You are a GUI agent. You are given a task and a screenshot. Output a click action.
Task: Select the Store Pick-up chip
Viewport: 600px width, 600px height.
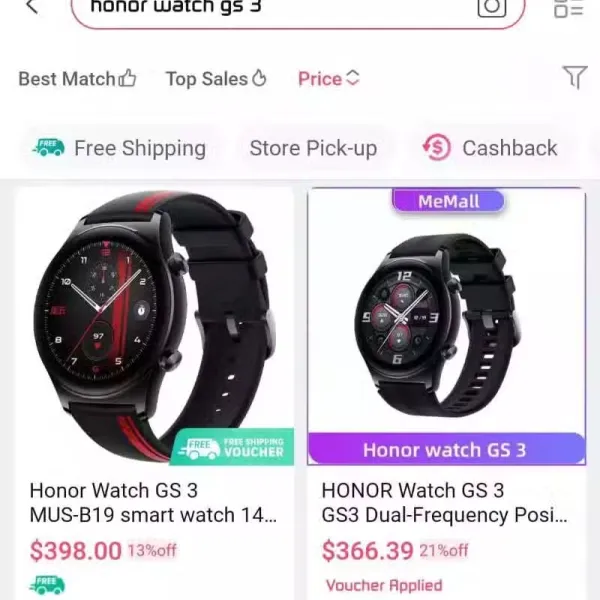click(x=313, y=148)
